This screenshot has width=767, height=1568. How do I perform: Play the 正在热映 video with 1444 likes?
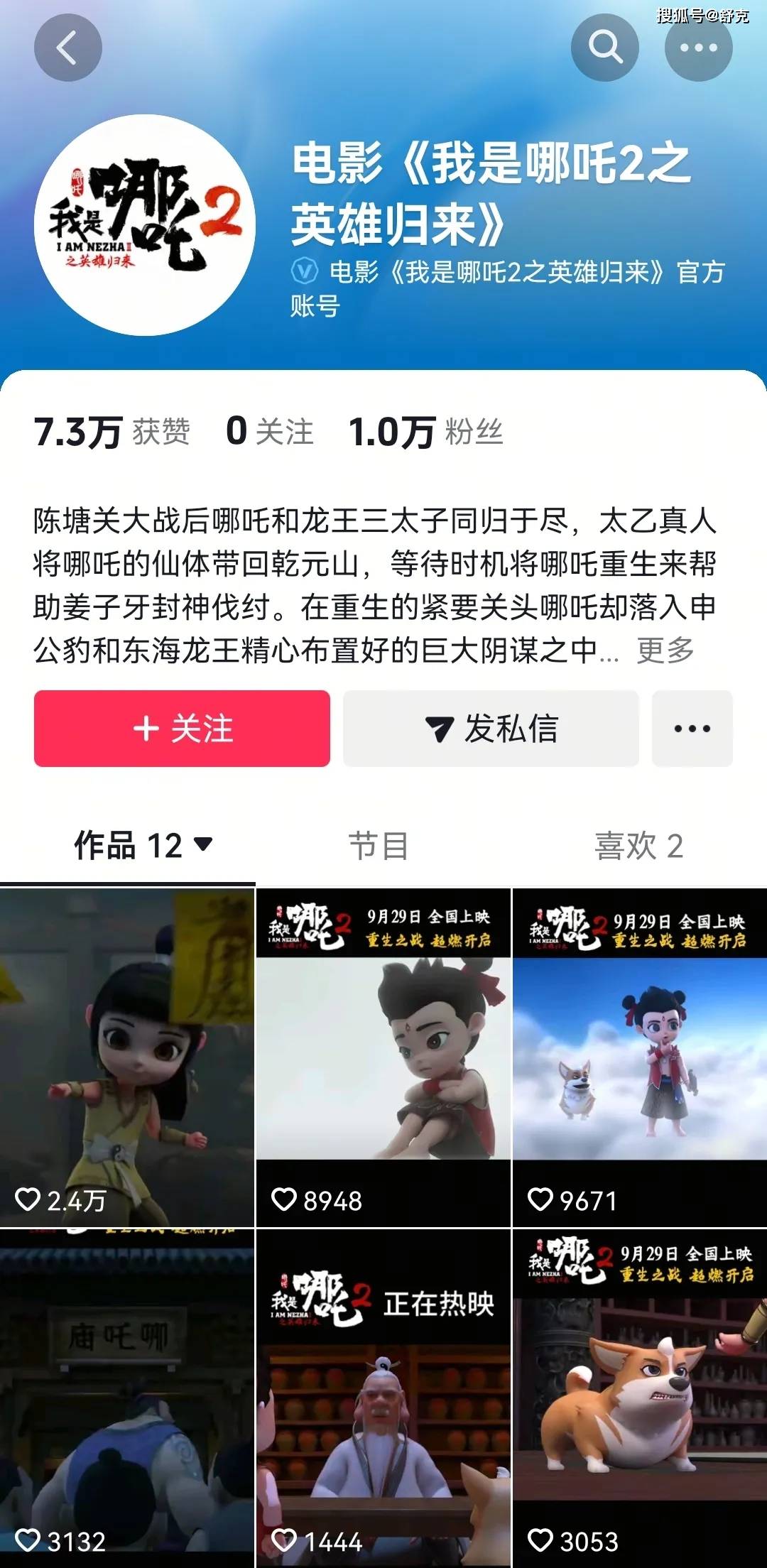click(383, 1399)
